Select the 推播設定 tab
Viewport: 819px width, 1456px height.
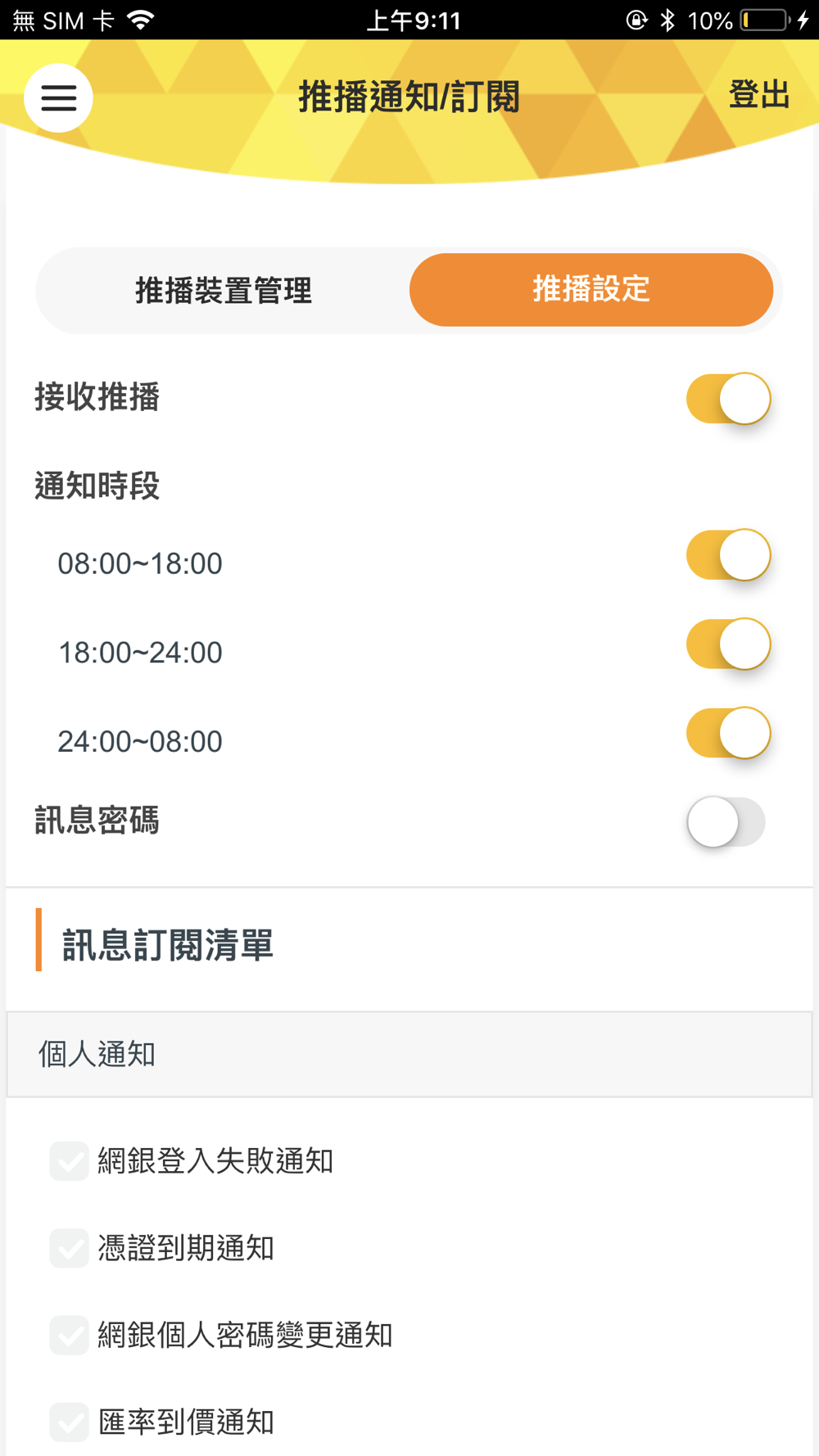[591, 290]
